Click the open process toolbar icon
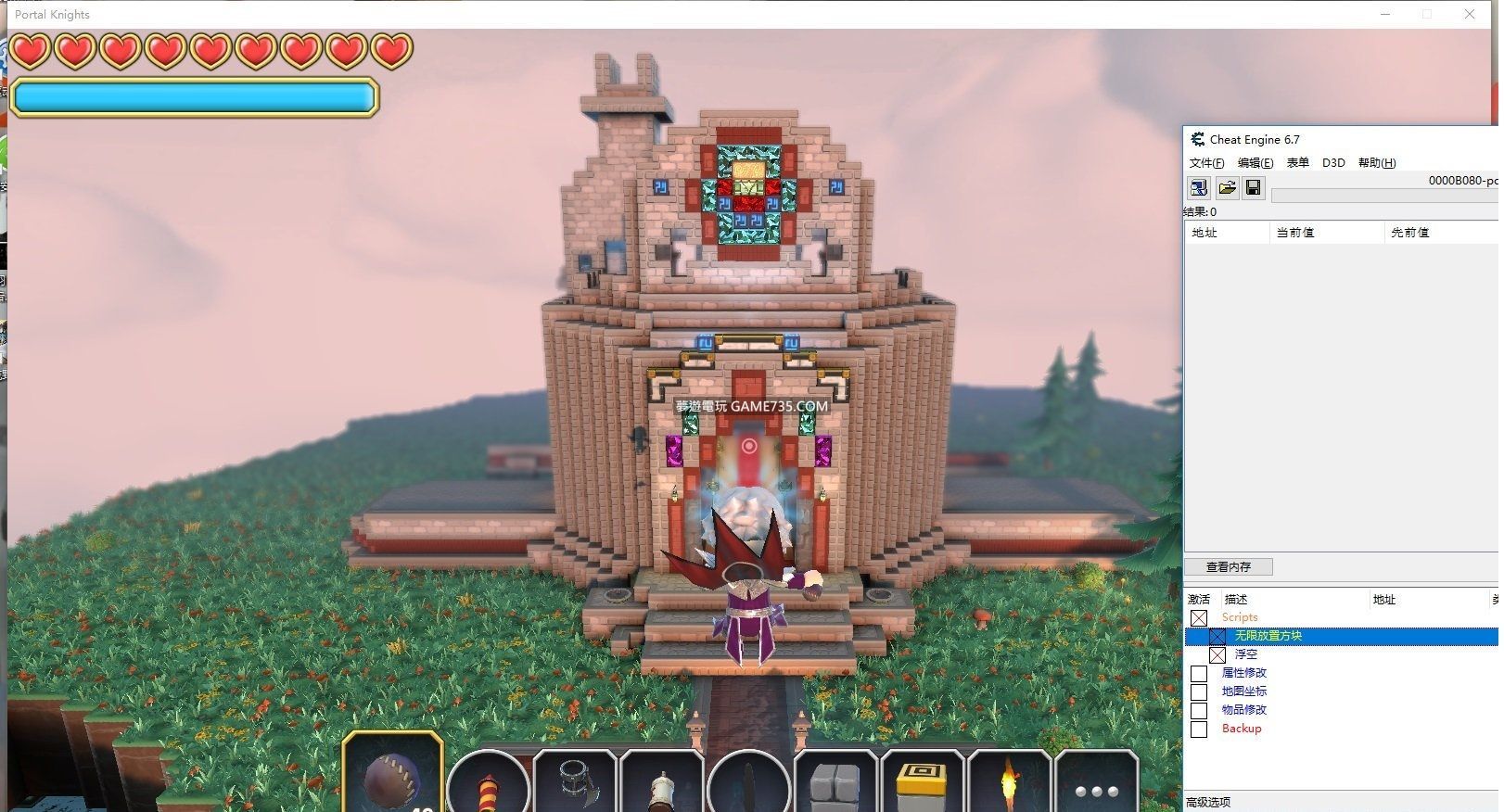Screen dimensions: 1504x812 [1199, 188]
